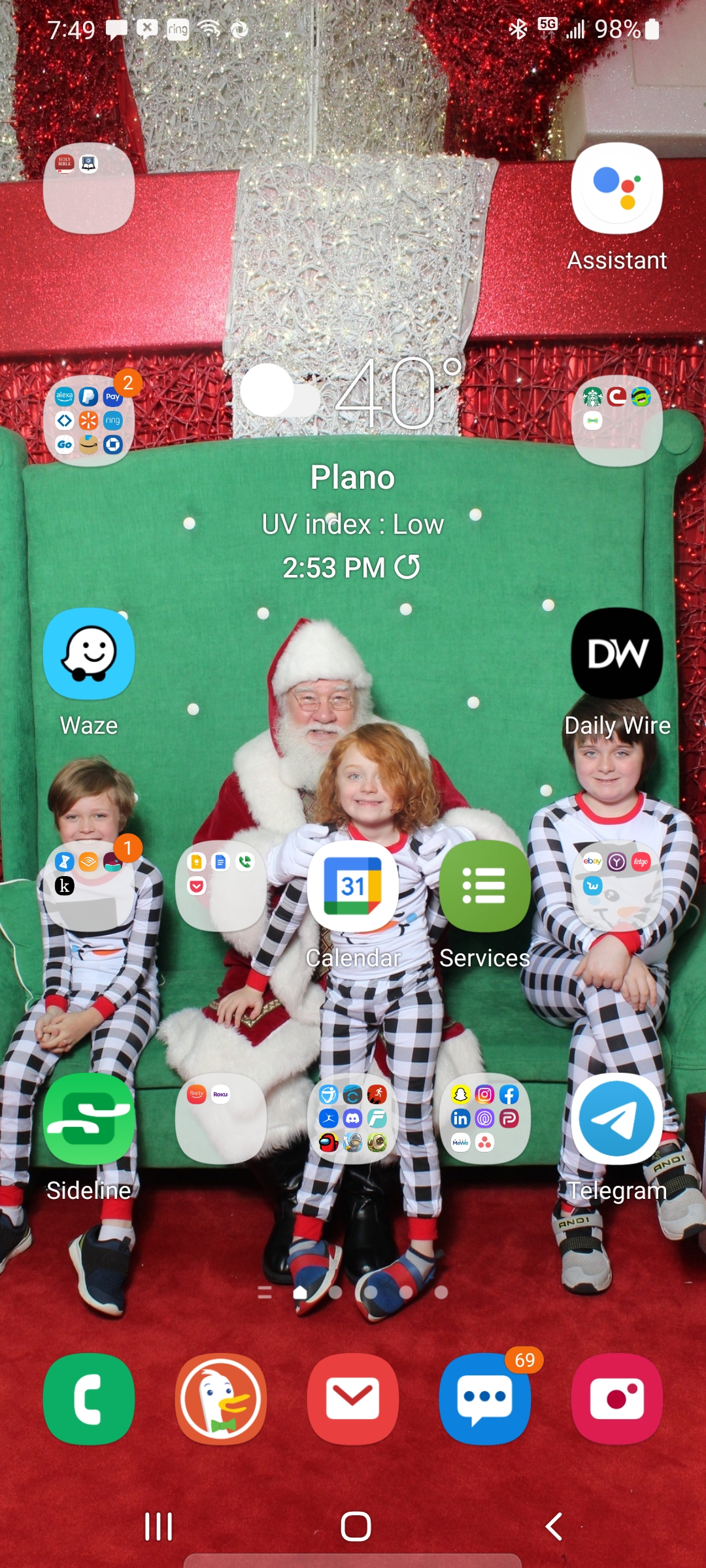Open the red email app in dock
The image size is (706, 1568).
point(353,1398)
